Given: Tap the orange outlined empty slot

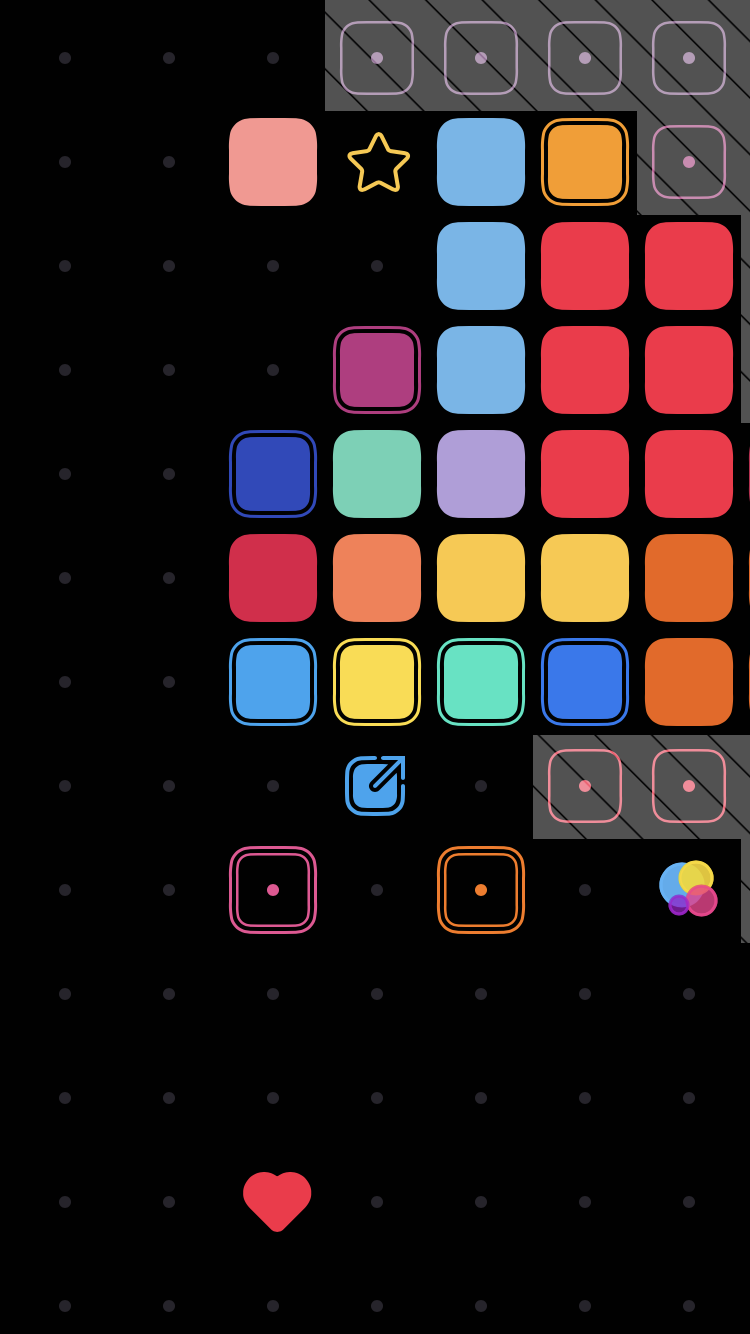Looking at the screenshot, I should tap(481, 890).
